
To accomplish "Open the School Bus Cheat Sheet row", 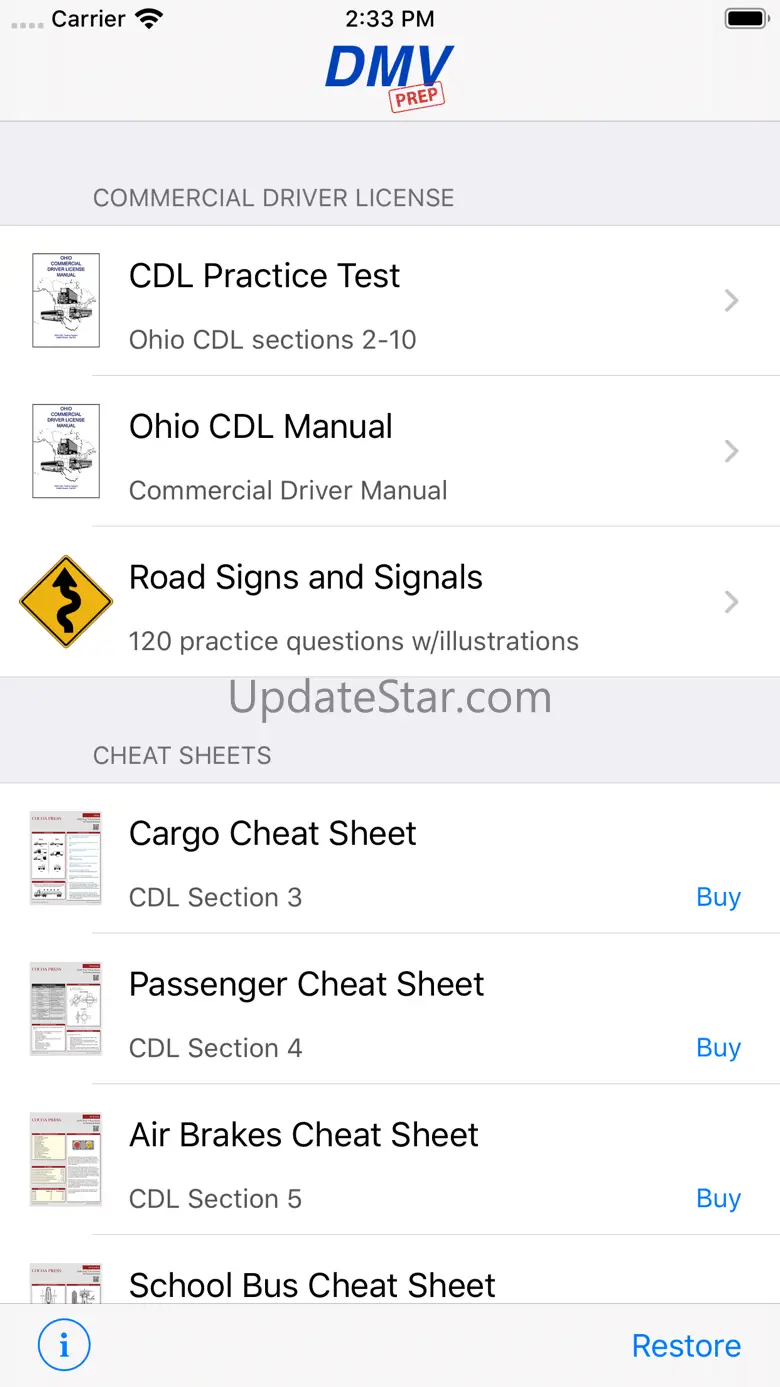I will click(x=390, y=1284).
